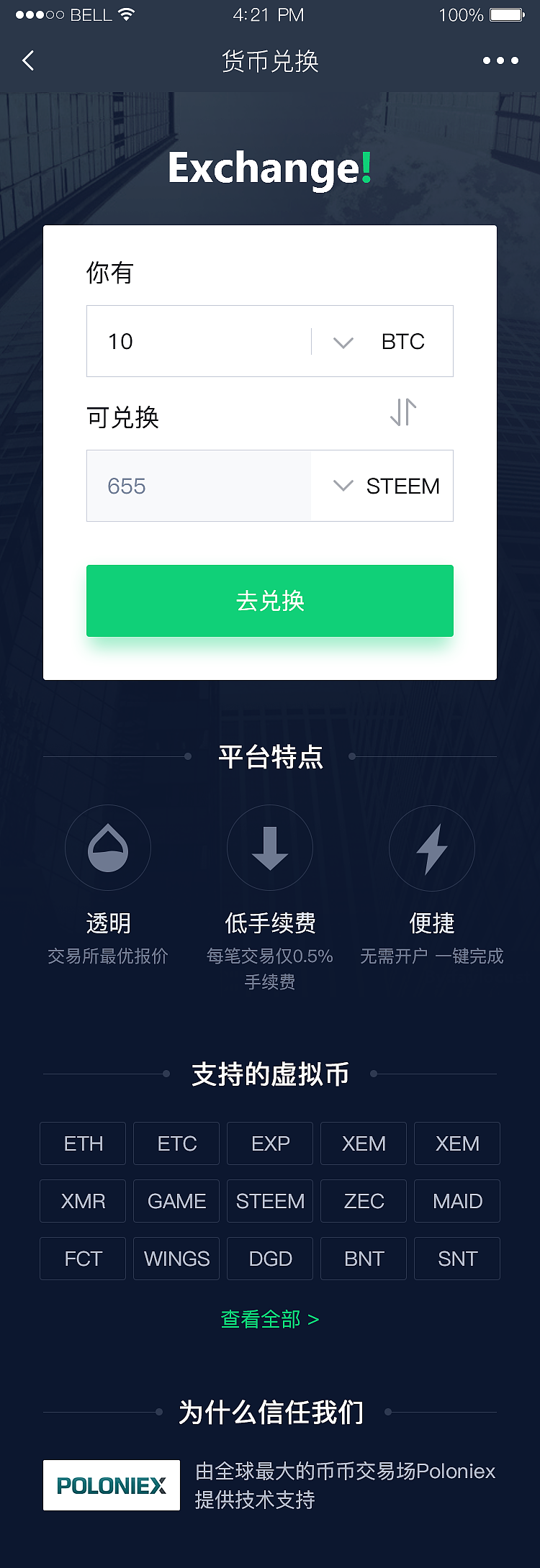Open the more options menu (three dots)
The height and width of the screenshot is (1568, 540).
click(x=500, y=60)
